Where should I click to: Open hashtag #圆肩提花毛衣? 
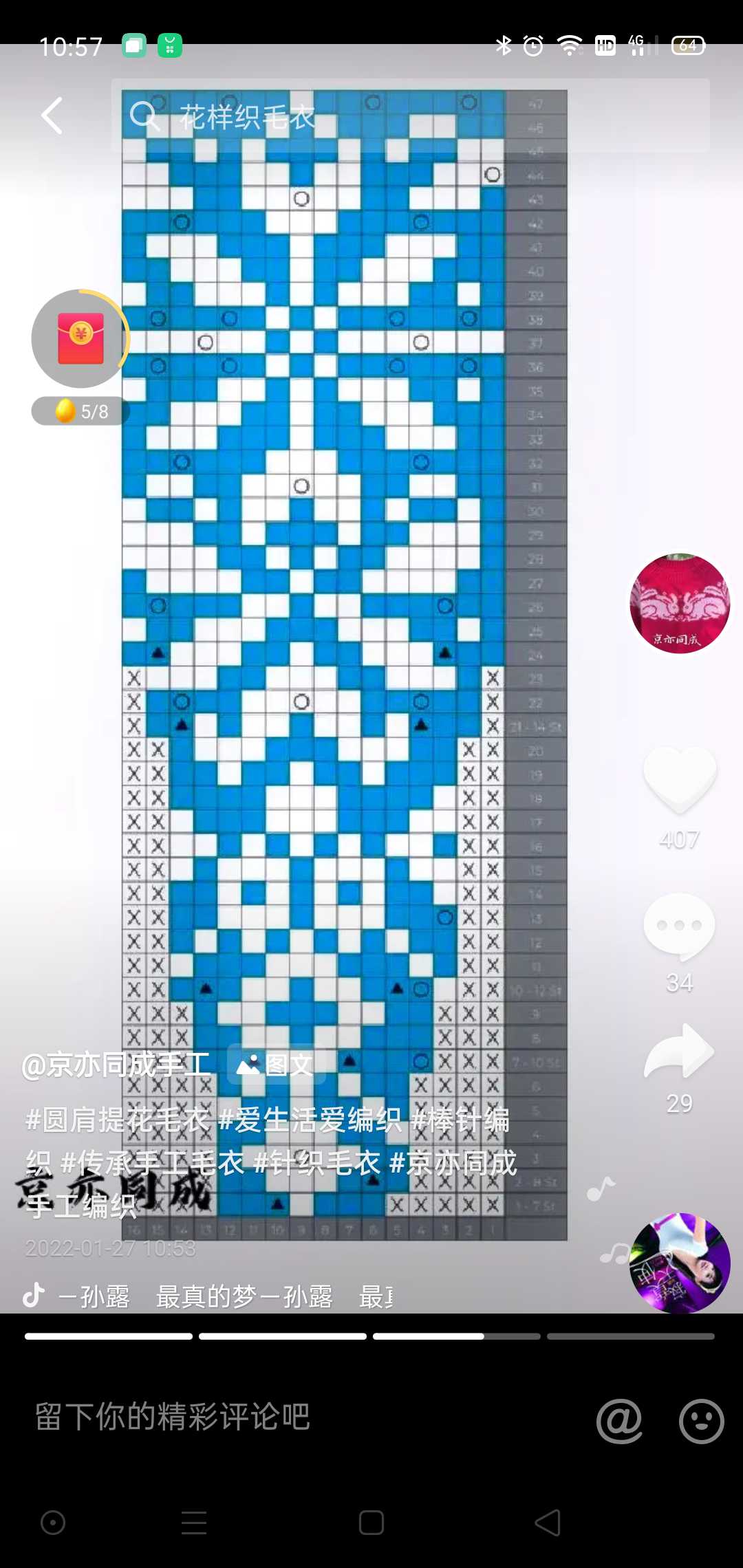(117, 1120)
